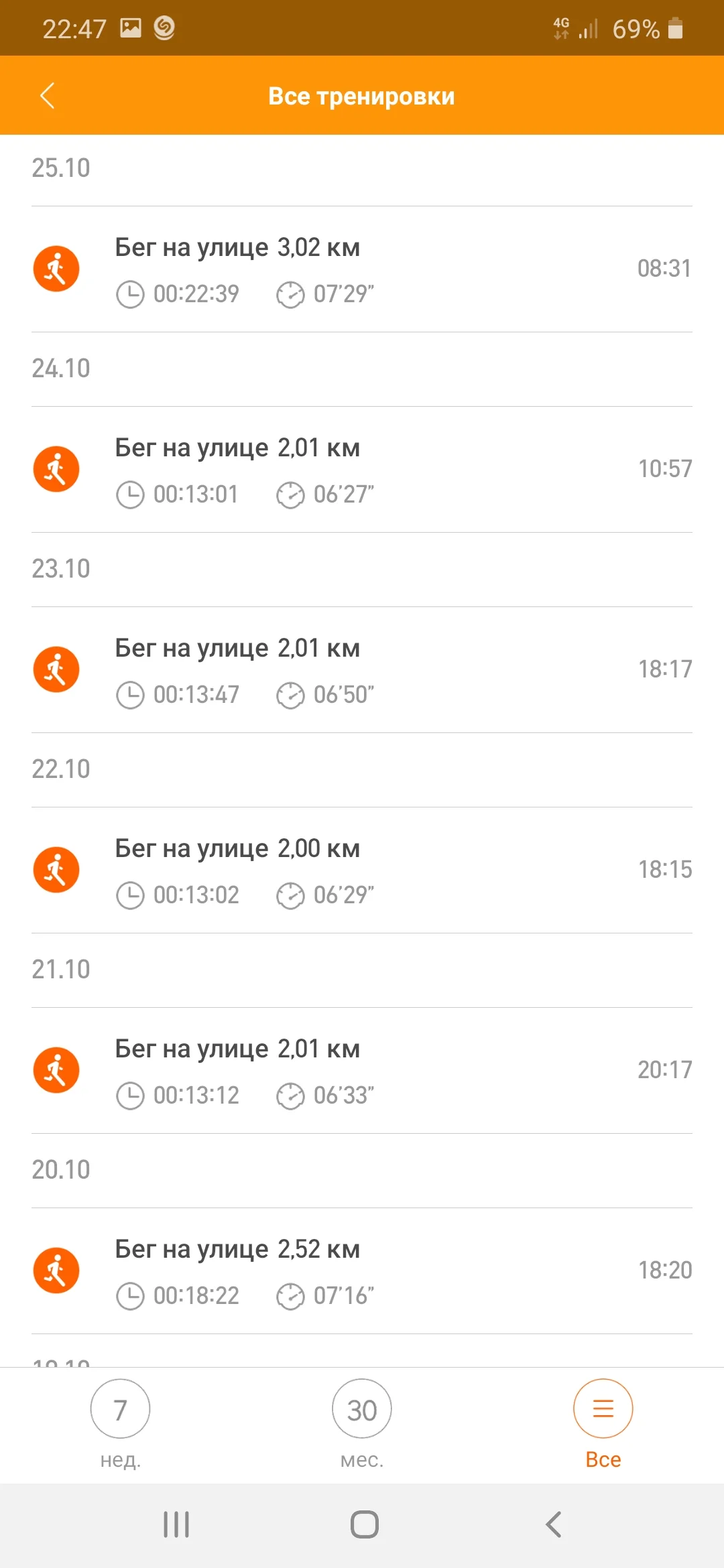Select the running icon for the 3.02 km workout
Viewport: 724px width, 1568px height.
click(56, 268)
